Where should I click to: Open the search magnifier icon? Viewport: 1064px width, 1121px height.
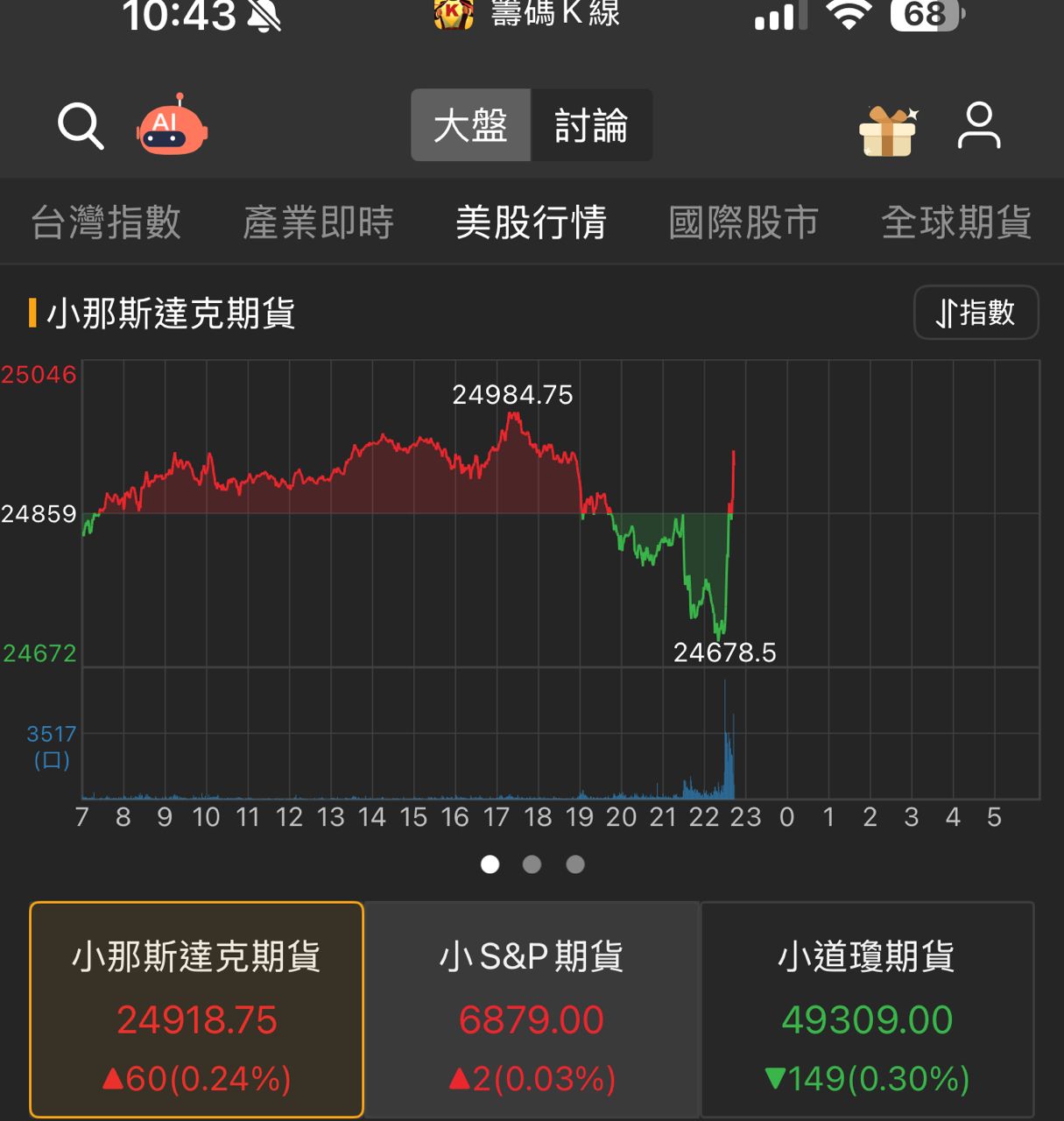pyautogui.click(x=81, y=126)
